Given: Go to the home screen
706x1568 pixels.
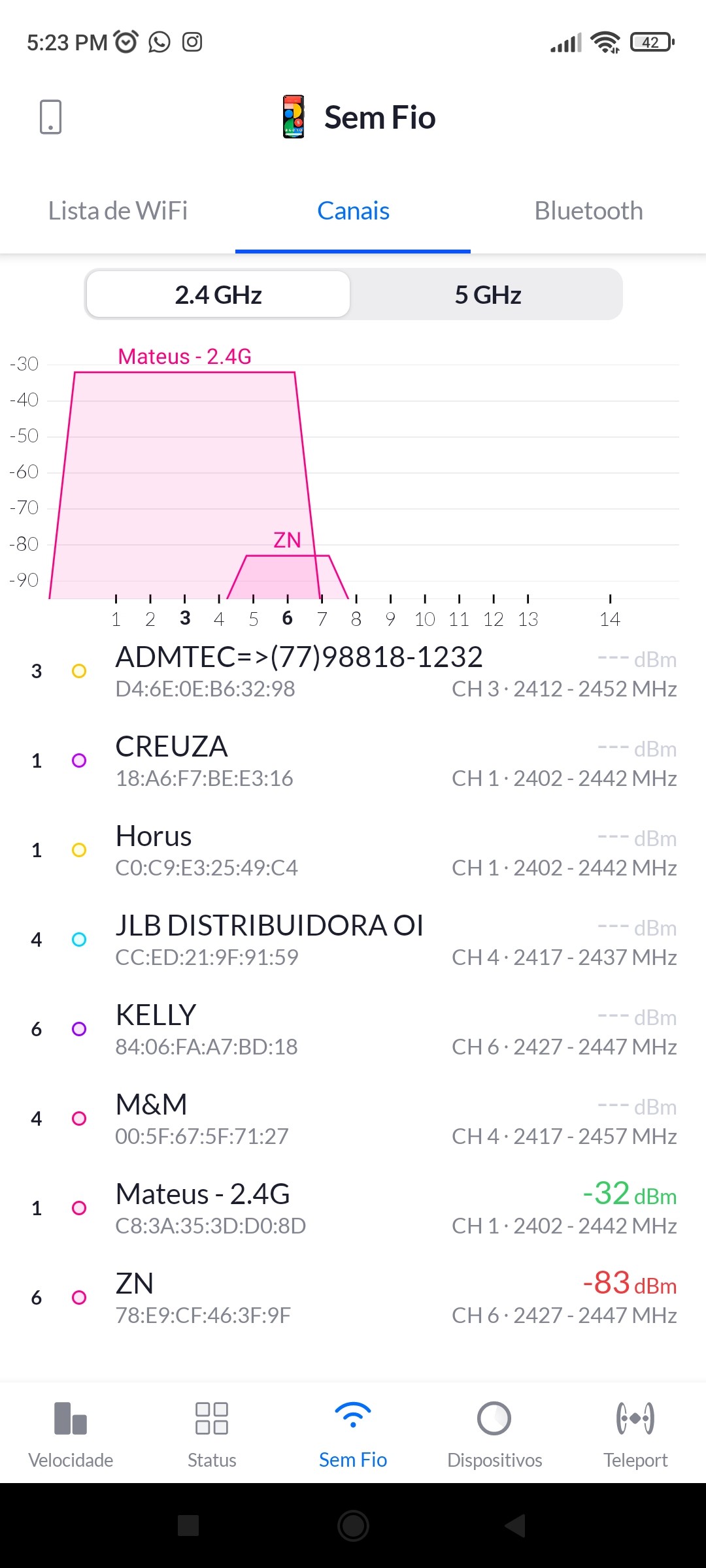Looking at the screenshot, I should pyautogui.click(x=353, y=1526).
